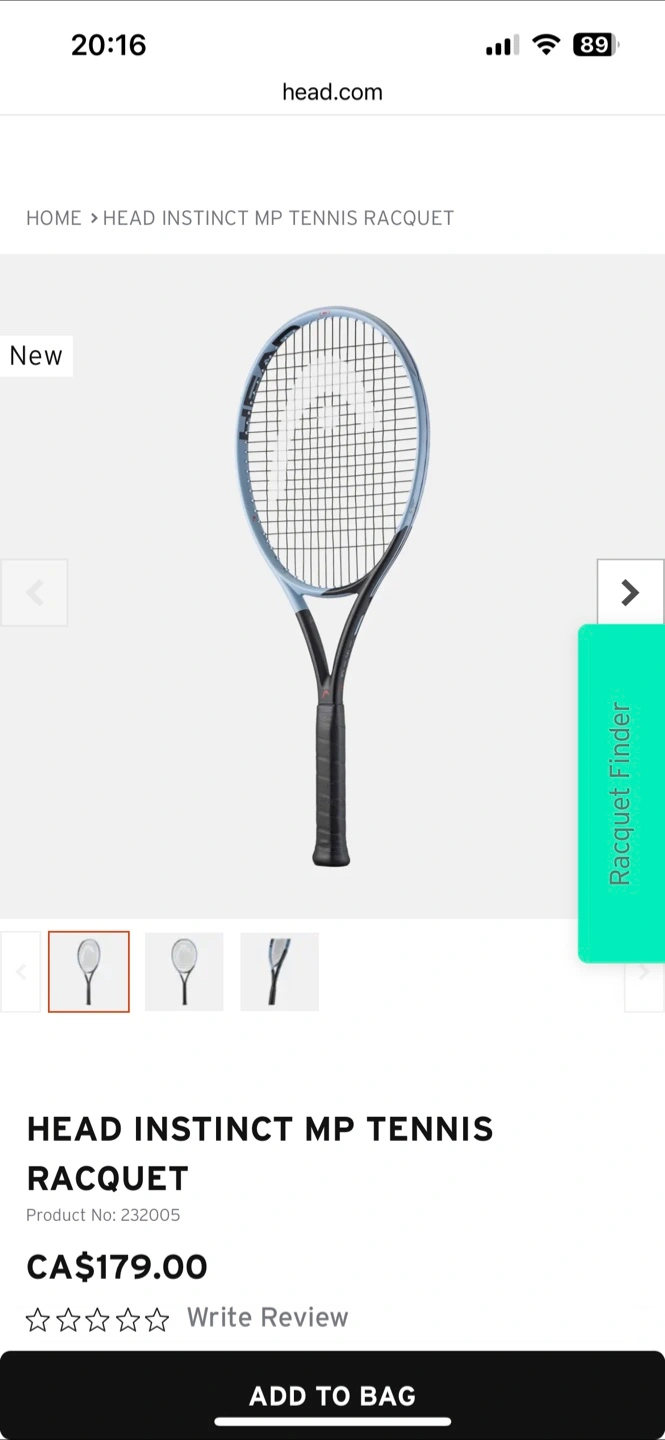Add the racquet to bag

pos(332,1396)
